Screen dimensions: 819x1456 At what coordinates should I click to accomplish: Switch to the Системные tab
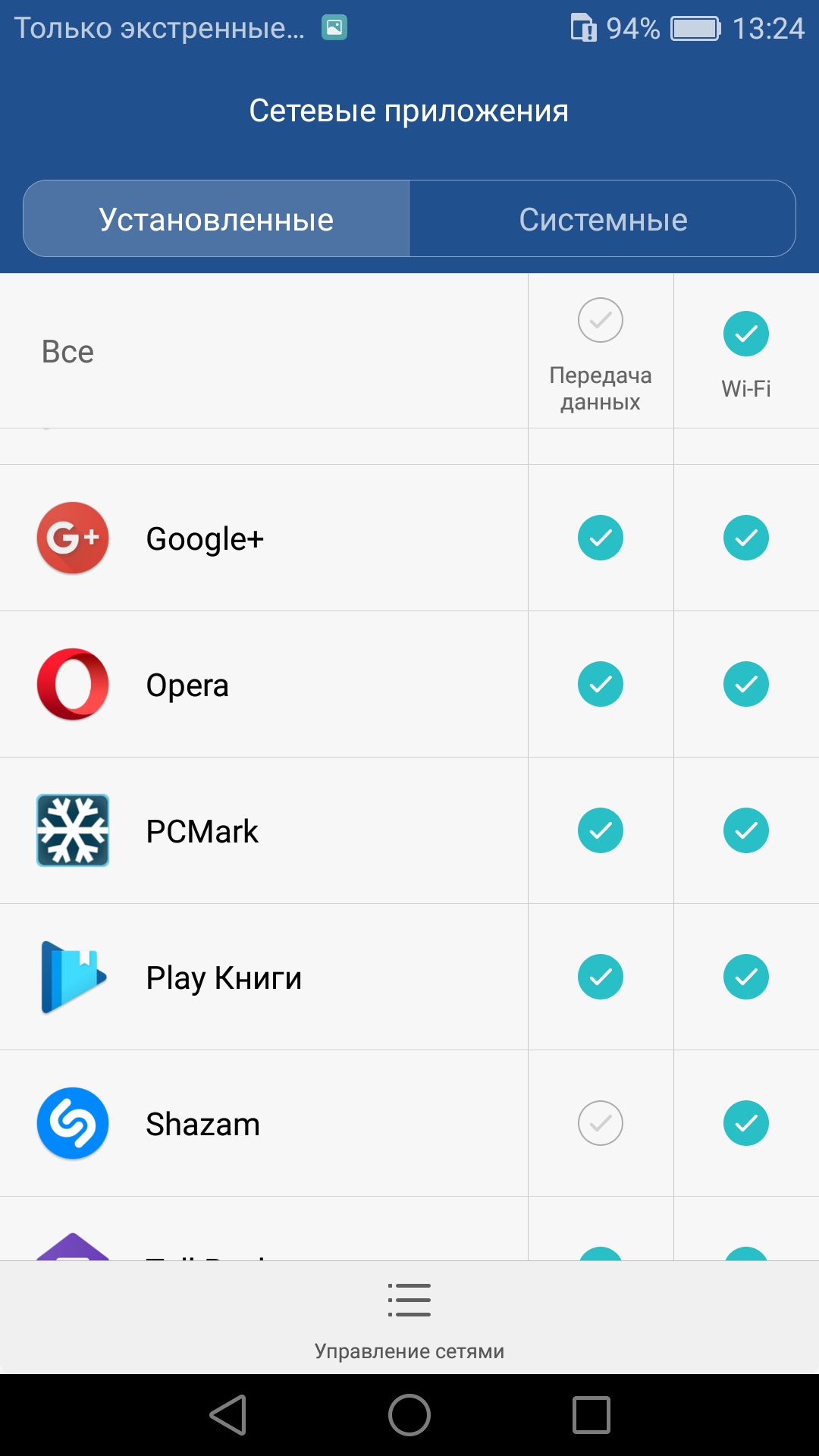click(603, 219)
